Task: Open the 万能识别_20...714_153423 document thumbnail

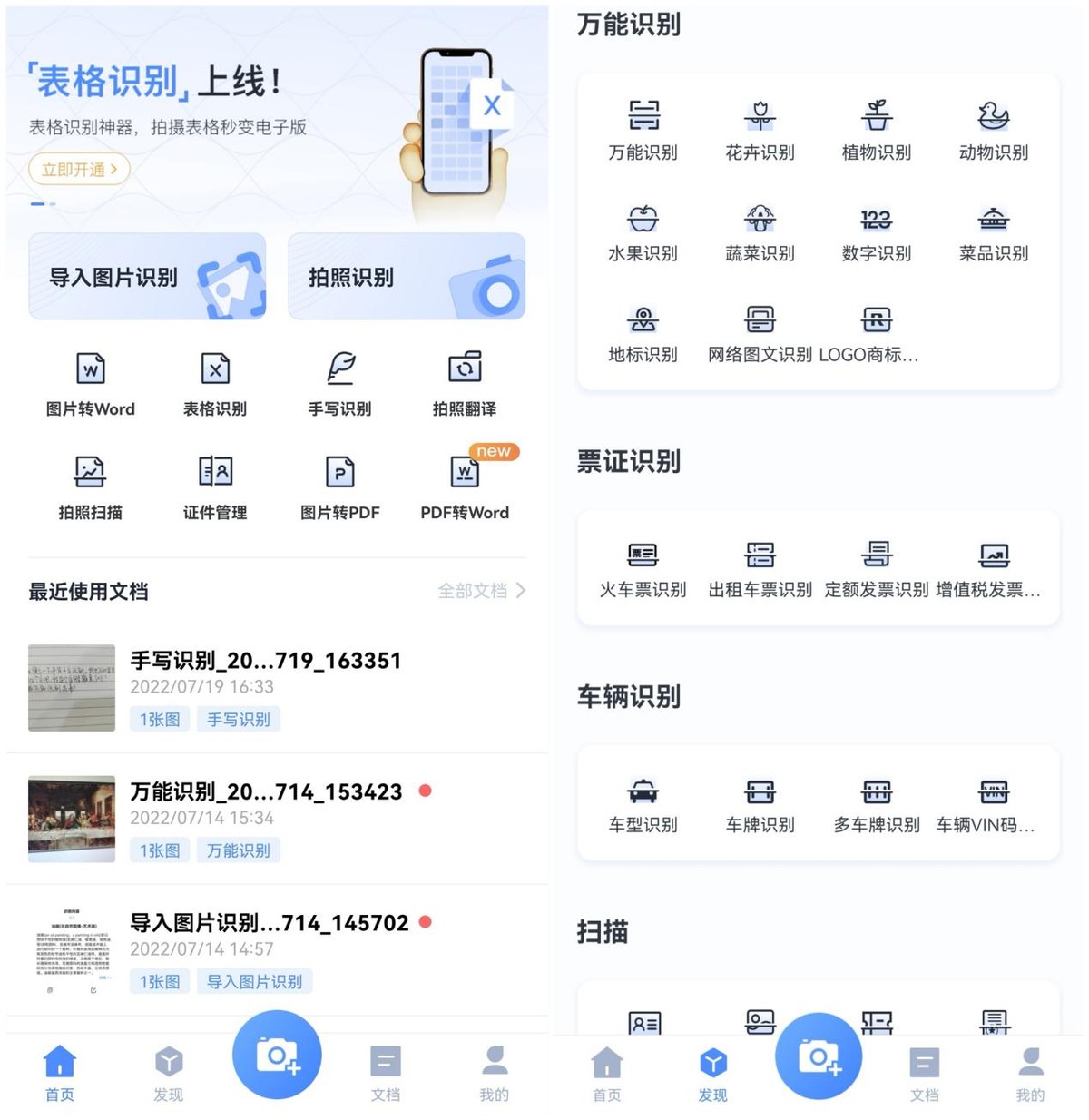Action: pos(71,818)
